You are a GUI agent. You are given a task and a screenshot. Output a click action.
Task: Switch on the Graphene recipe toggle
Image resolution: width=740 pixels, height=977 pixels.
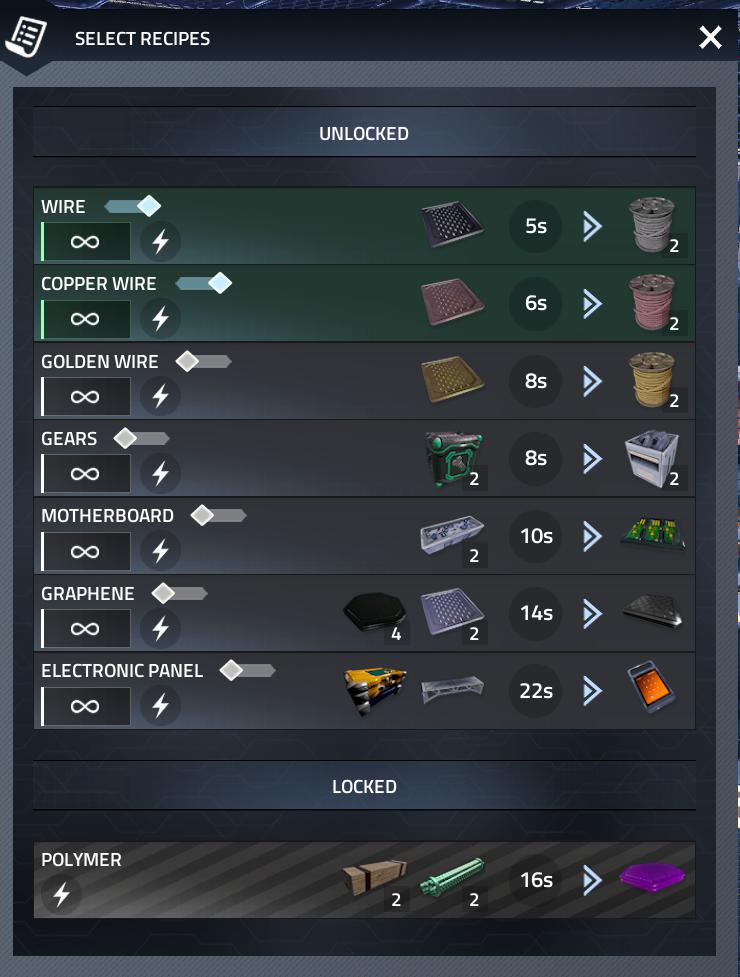coord(180,594)
